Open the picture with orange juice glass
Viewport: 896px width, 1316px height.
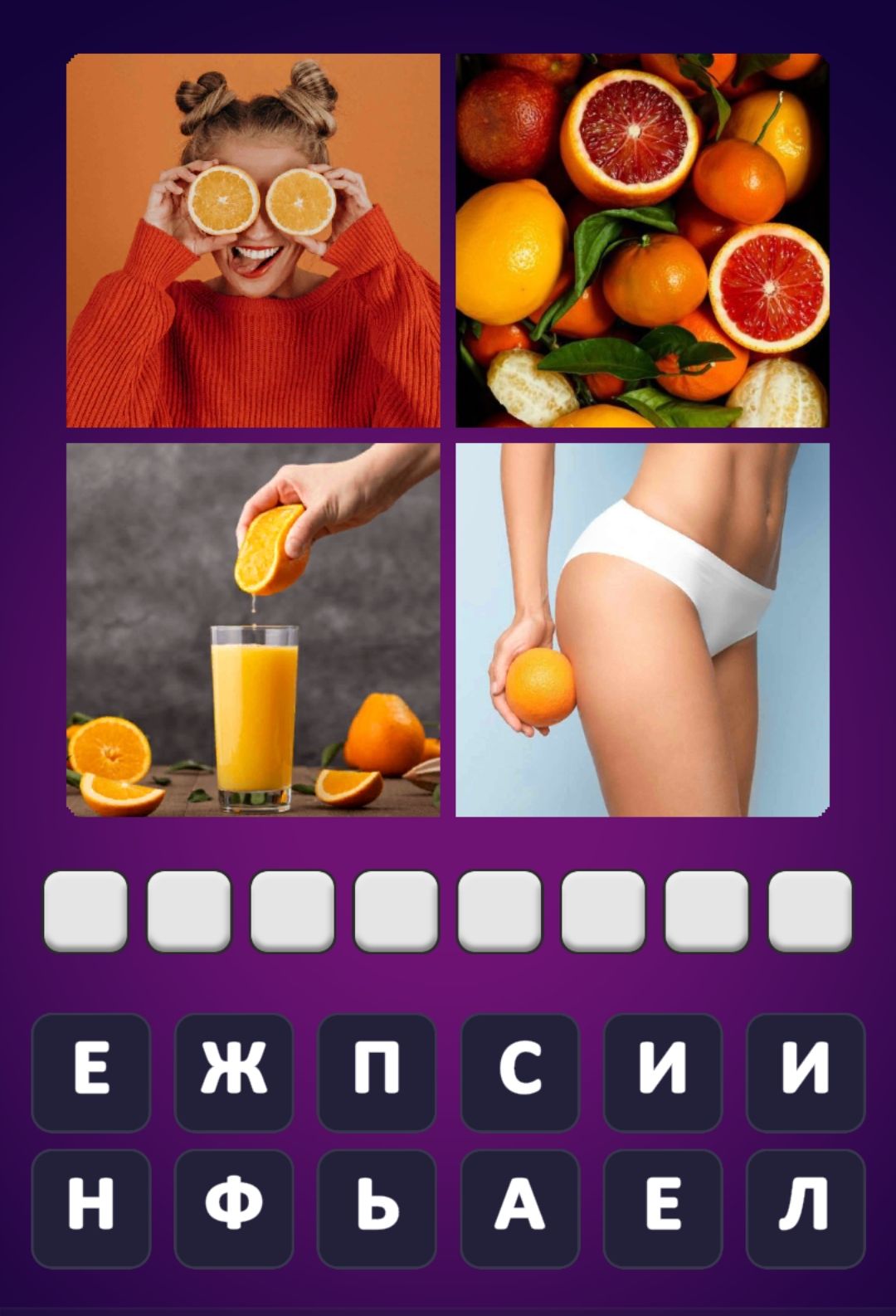tap(253, 630)
